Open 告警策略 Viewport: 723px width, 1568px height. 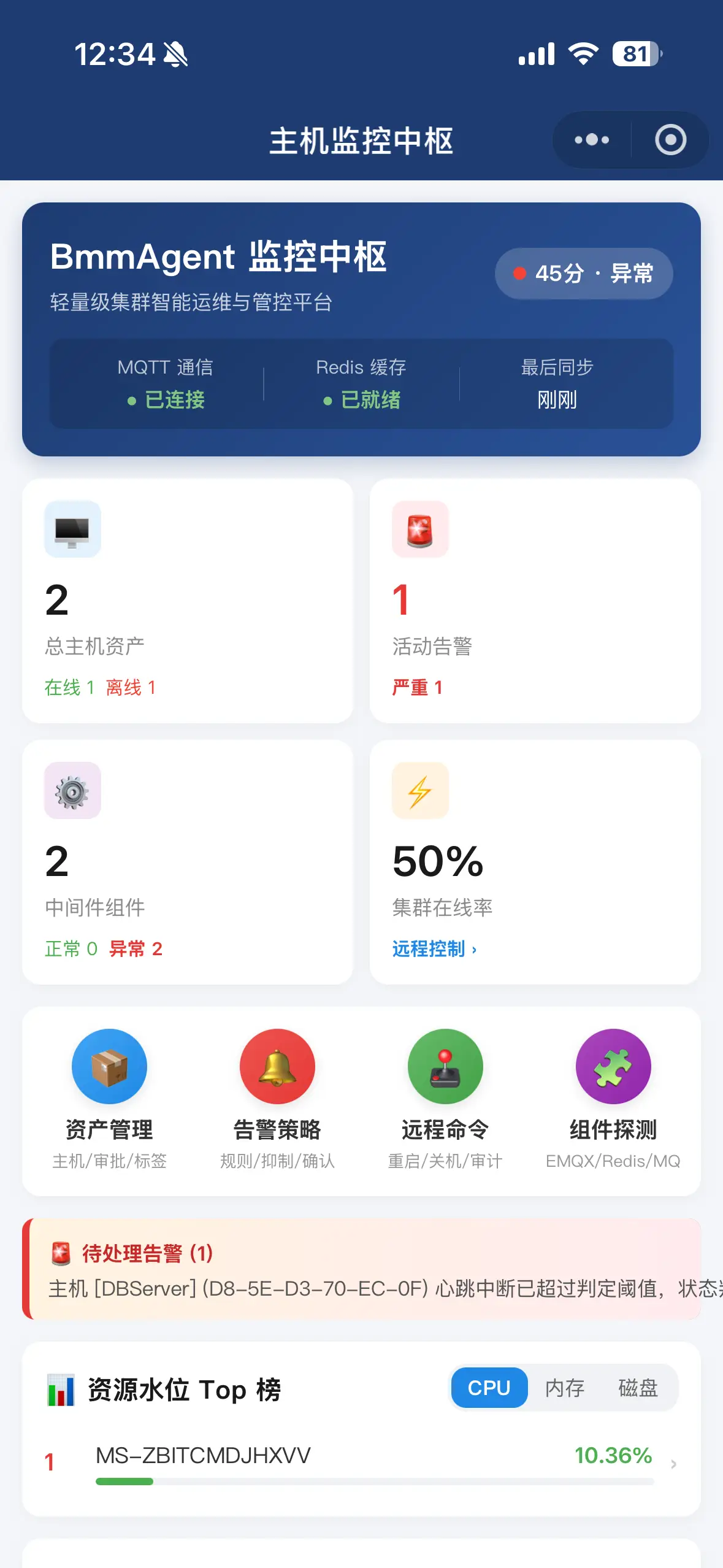coord(277,1100)
